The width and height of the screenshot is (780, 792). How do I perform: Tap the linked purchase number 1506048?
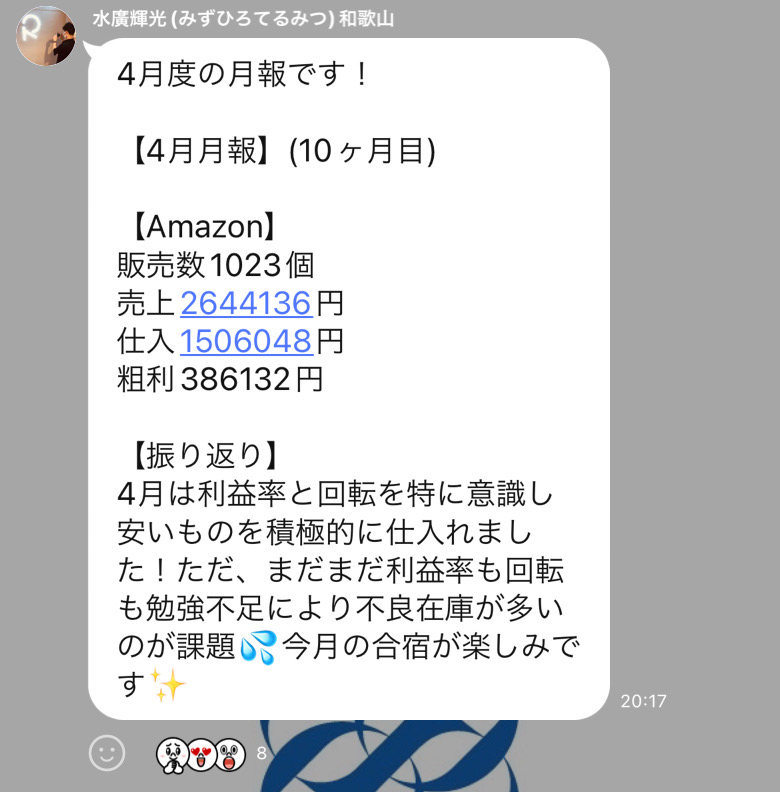(246, 342)
